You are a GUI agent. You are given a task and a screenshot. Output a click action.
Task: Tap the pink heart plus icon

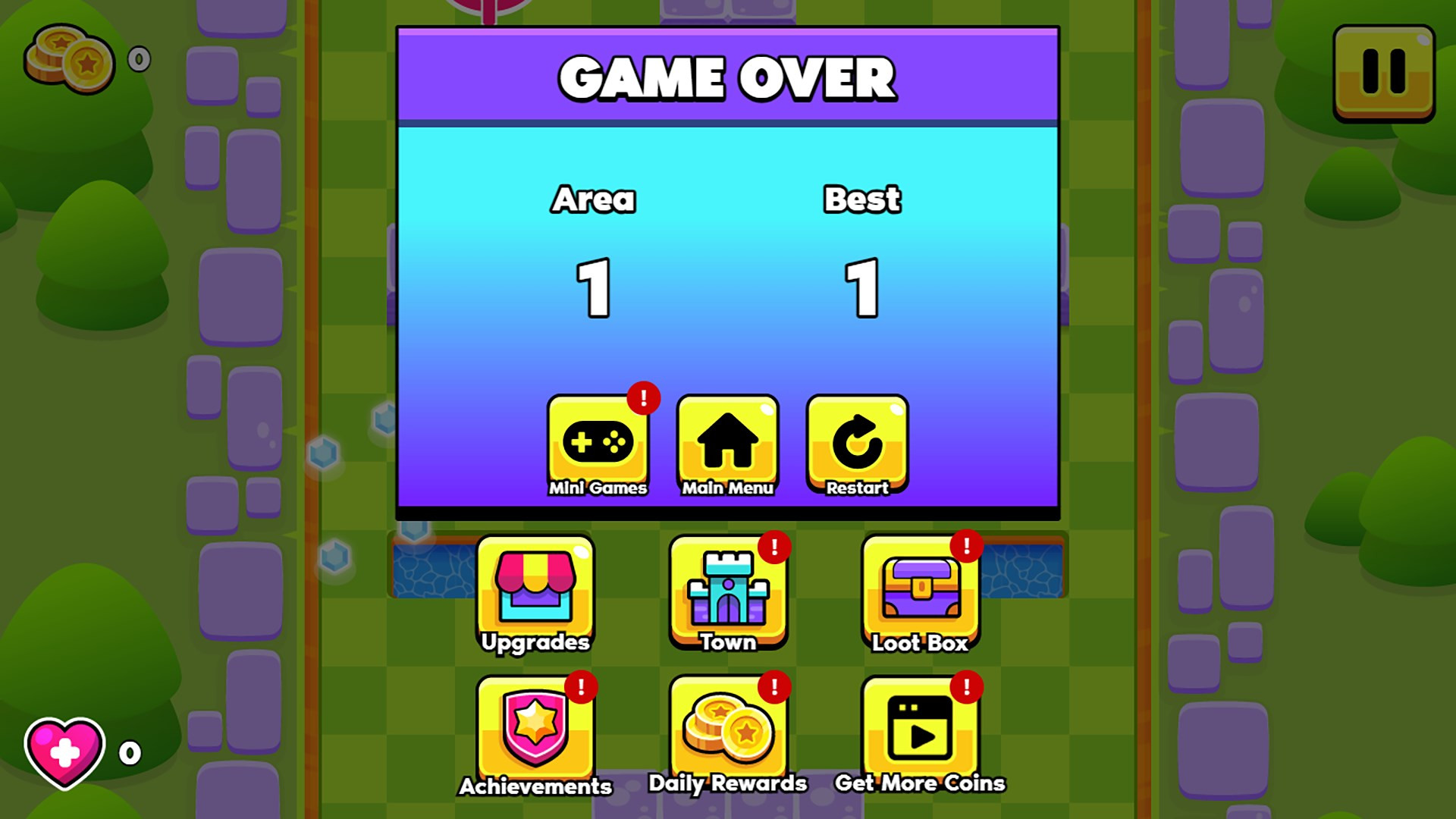65,752
